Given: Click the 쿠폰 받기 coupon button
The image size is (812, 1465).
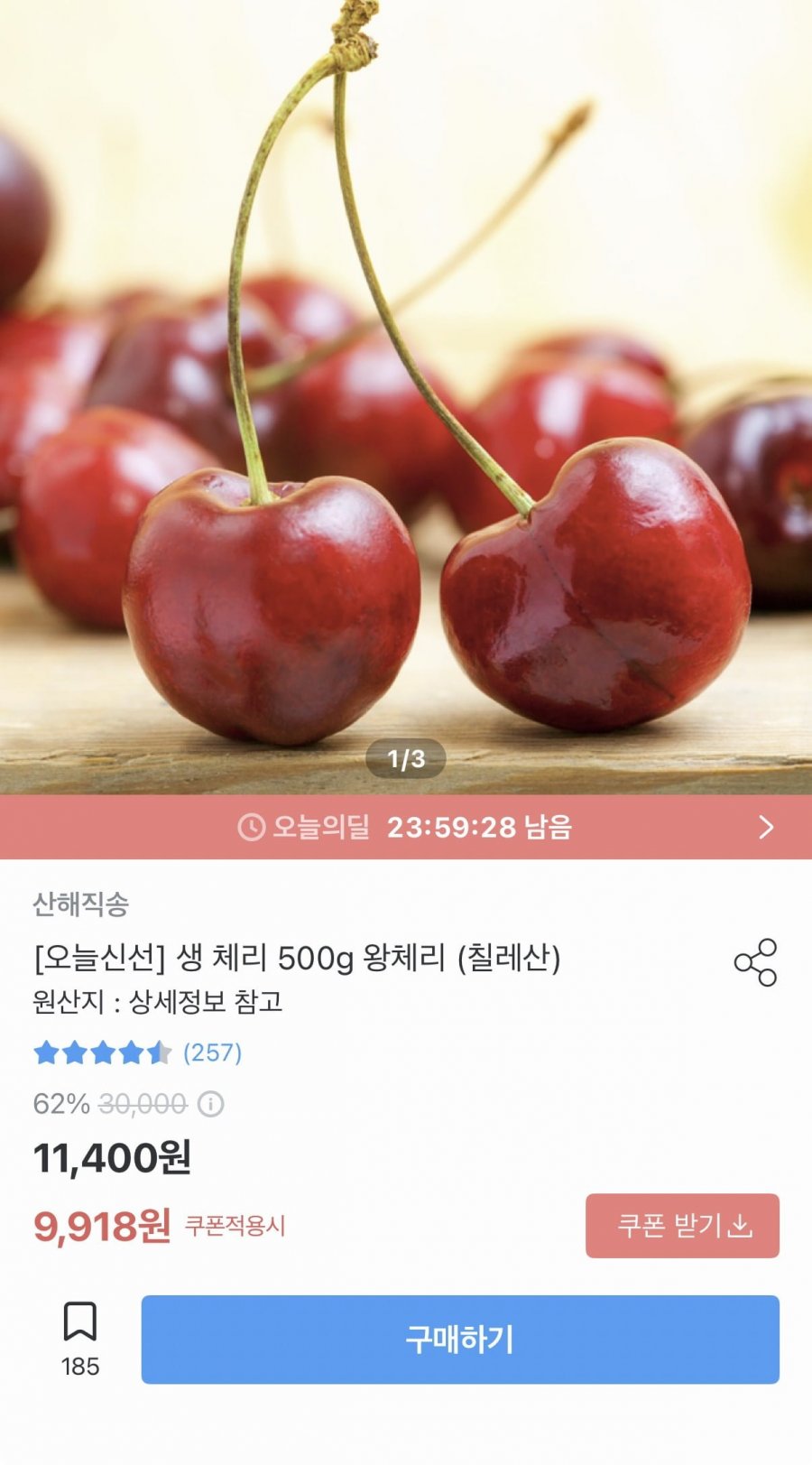Looking at the screenshot, I should coord(683,1227).
